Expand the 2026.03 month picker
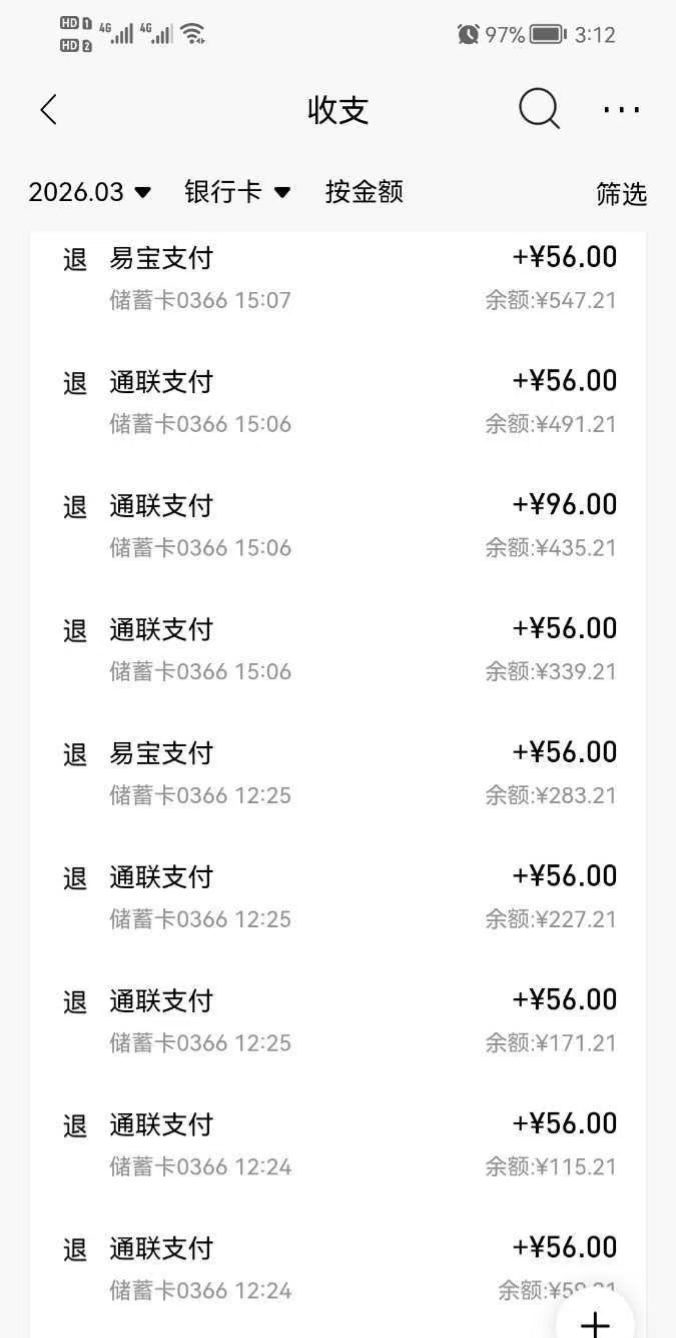This screenshot has height=1338, width=676. 90,192
